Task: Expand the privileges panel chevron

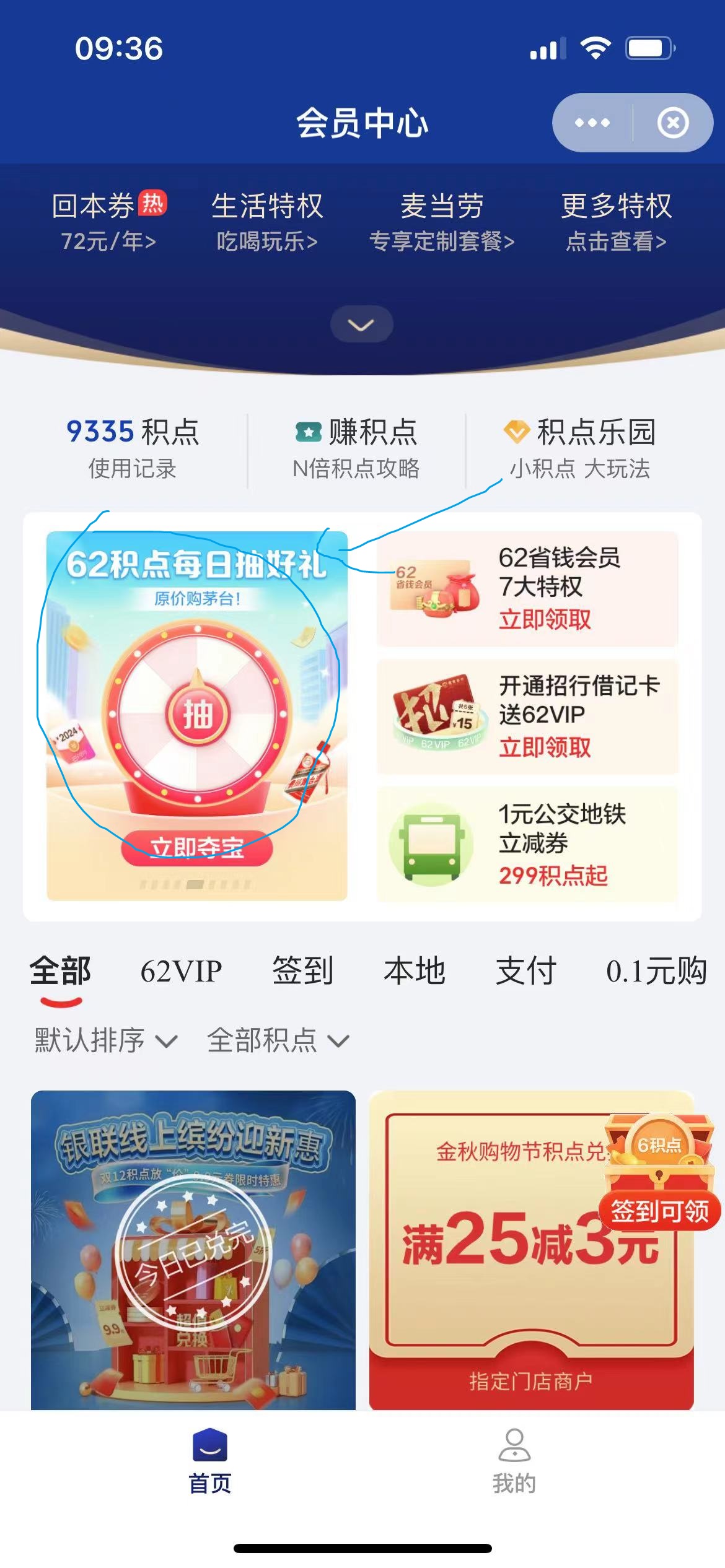Action: tap(361, 324)
